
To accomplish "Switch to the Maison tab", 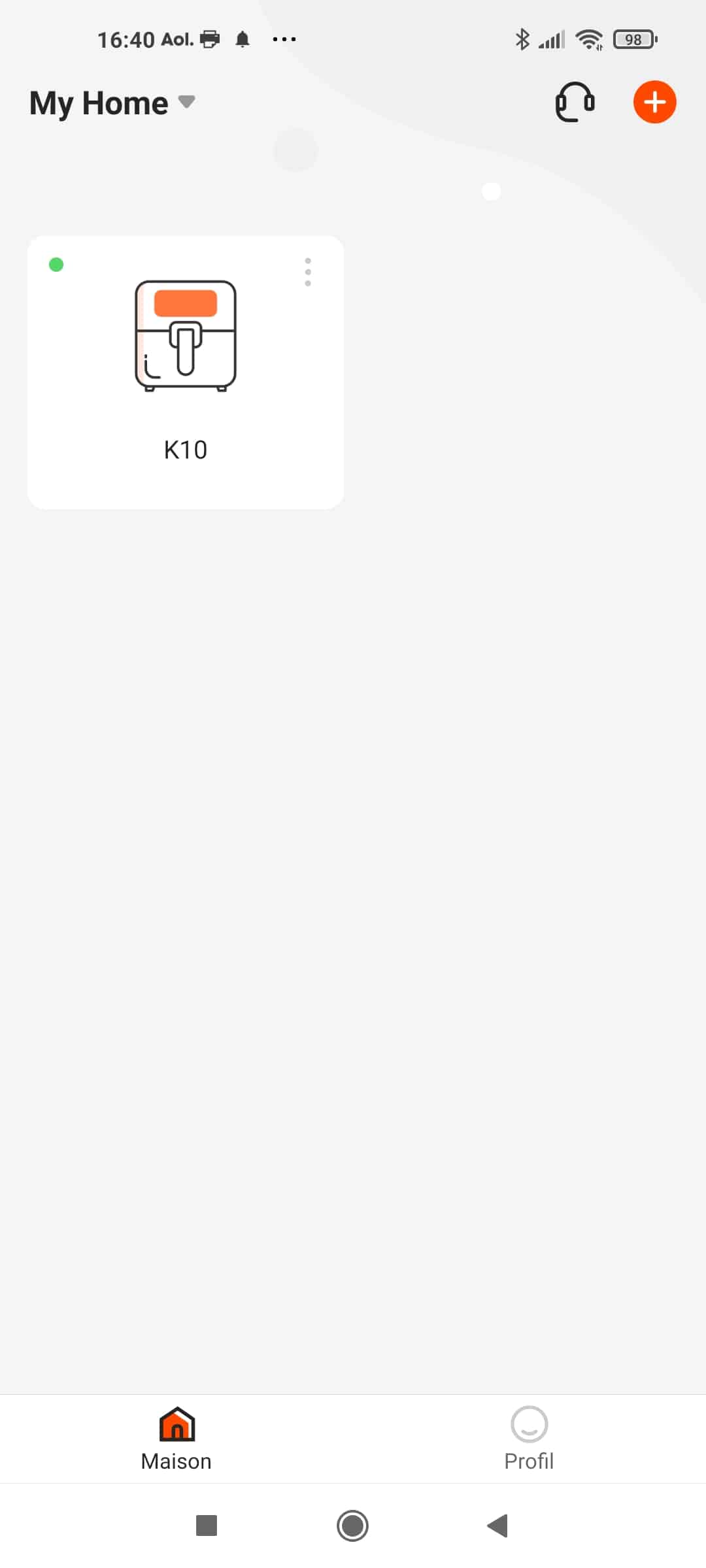I will coord(176,1439).
